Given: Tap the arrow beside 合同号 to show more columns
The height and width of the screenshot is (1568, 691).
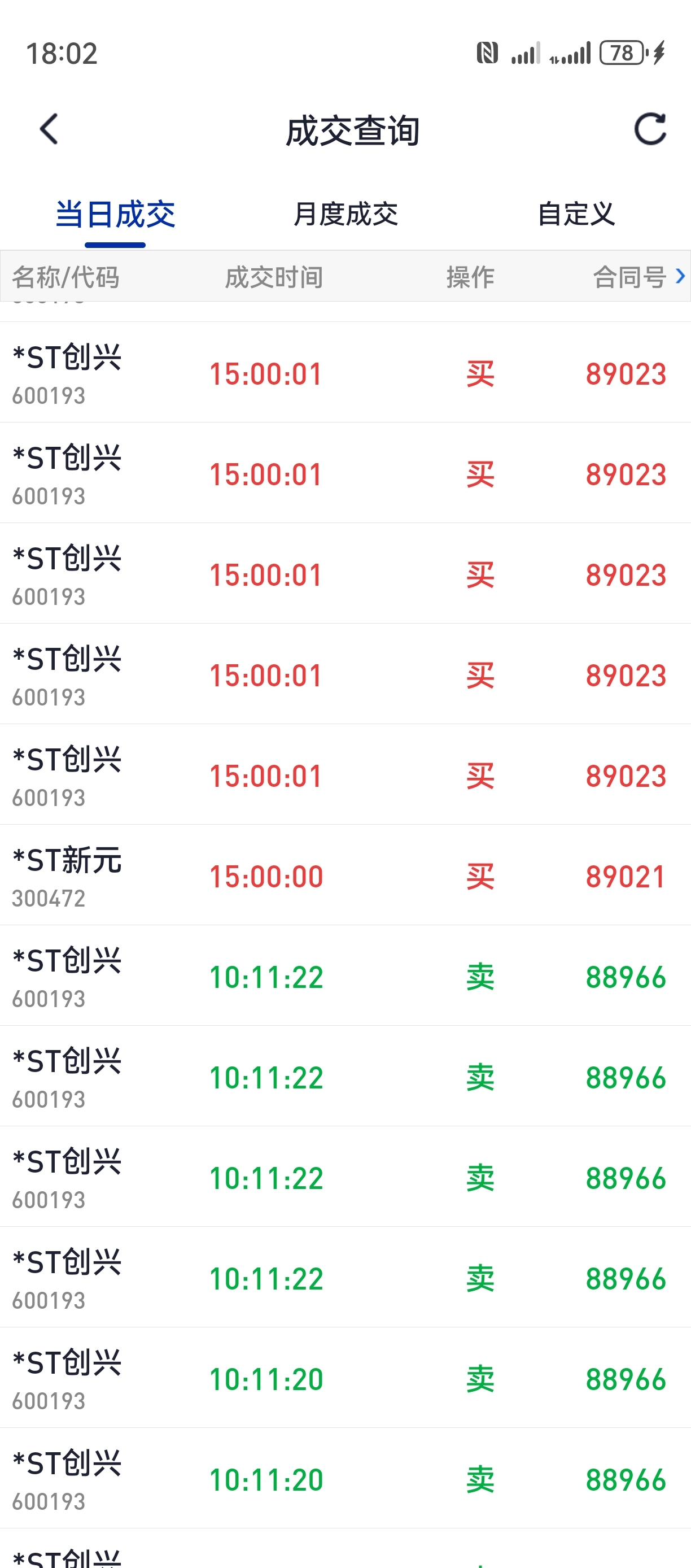Looking at the screenshot, I should tap(681, 276).
